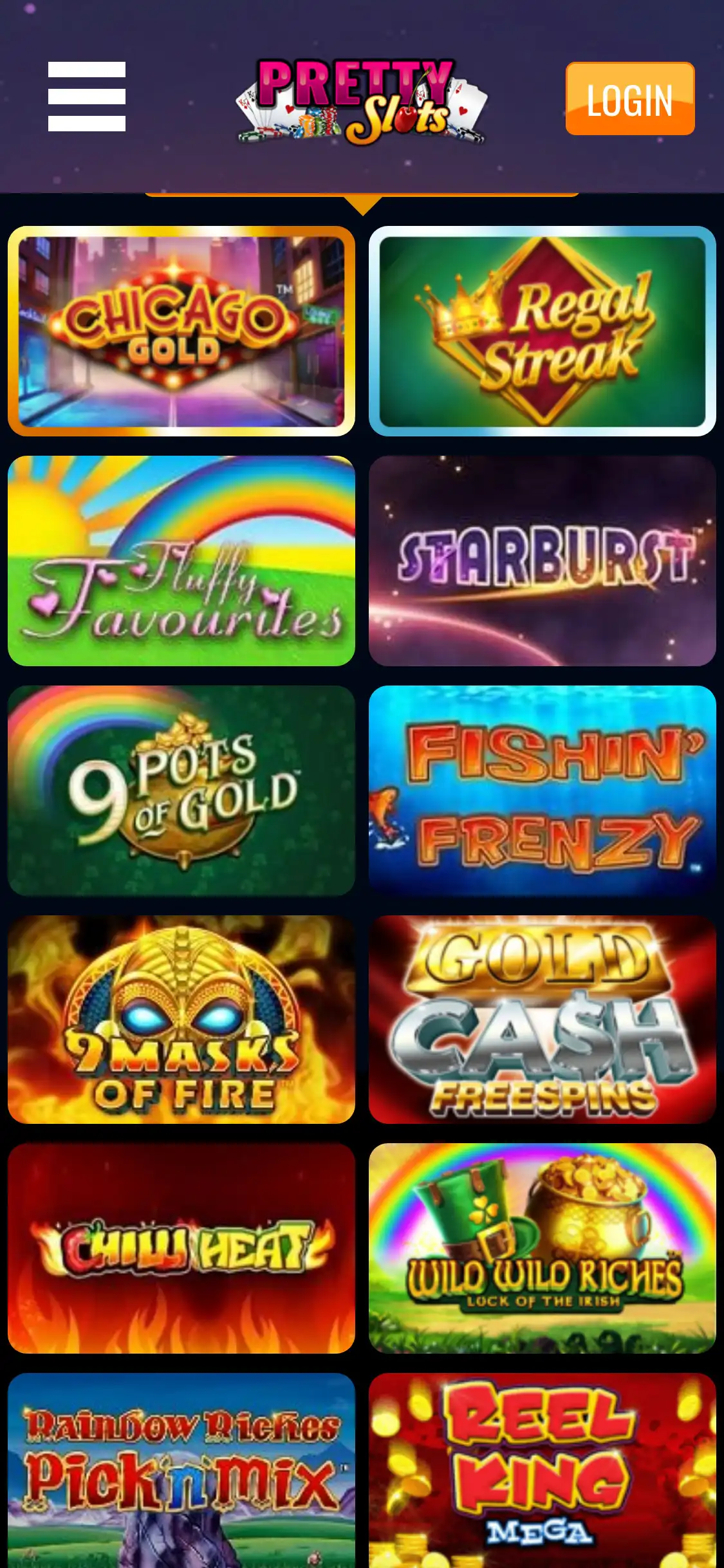The image size is (724, 1568).
Task: Play Rainbow Riches Pick'n'Mix
Action: [181, 1471]
